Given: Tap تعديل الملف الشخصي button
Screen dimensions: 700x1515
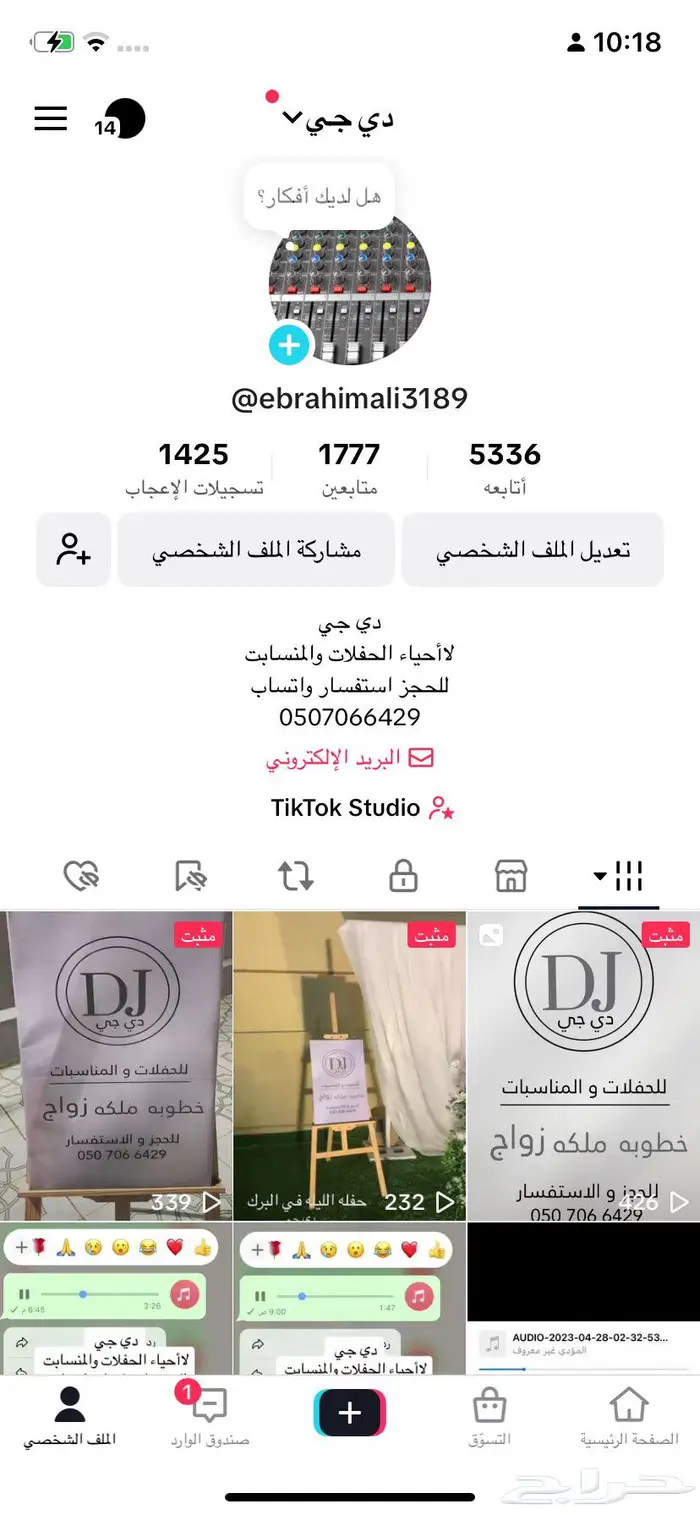Looking at the screenshot, I should coord(532,551).
